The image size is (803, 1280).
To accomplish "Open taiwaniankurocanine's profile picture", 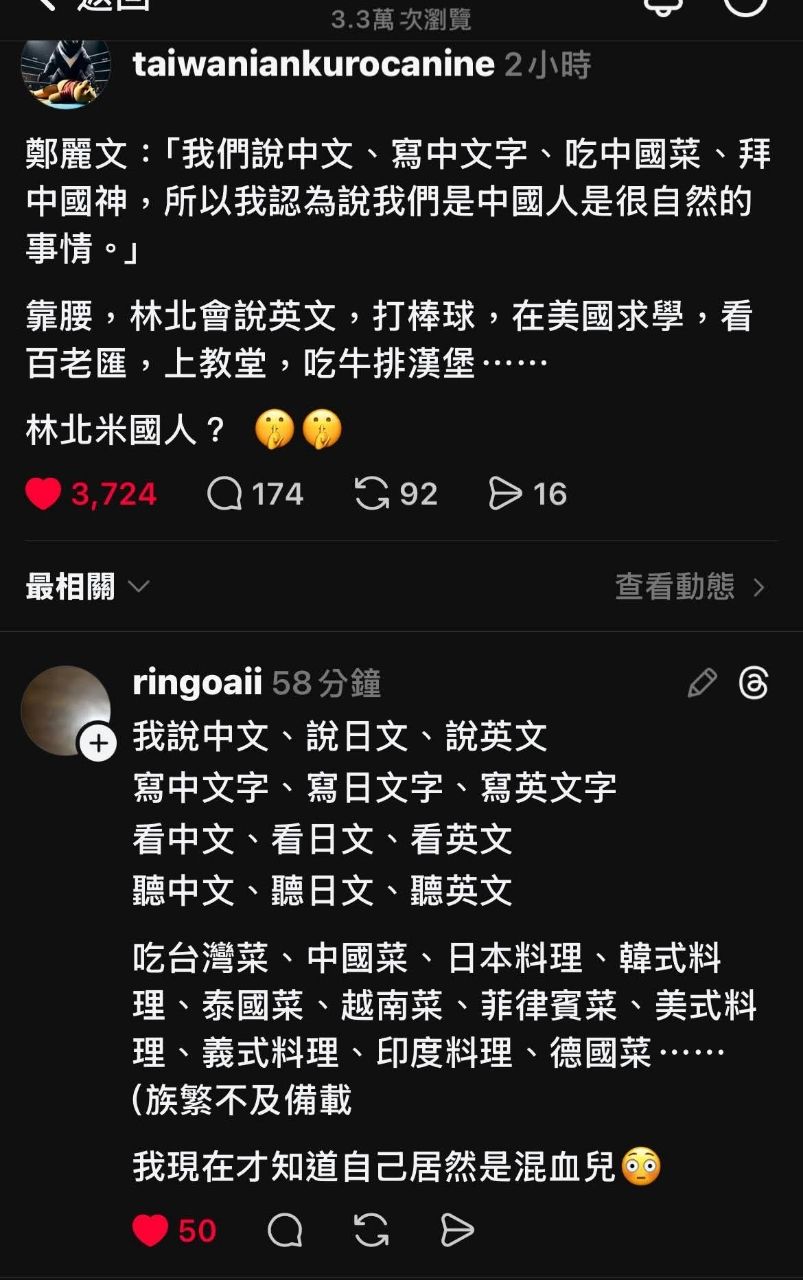I will 66,70.
